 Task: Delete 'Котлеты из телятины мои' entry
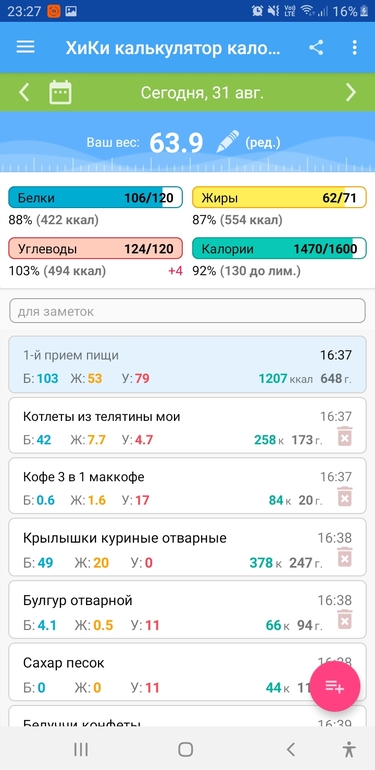[345, 436]
